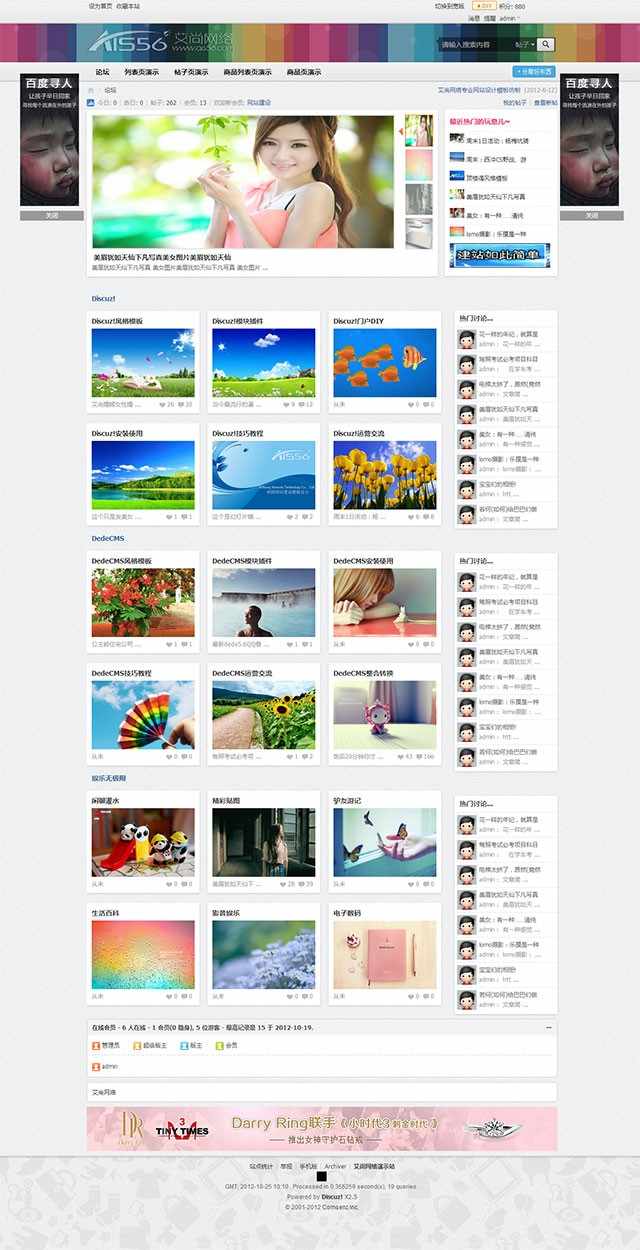Switch to 帖子页演示 tab
The height and width of the screenshot is (1250, 640).
(190, 72)
